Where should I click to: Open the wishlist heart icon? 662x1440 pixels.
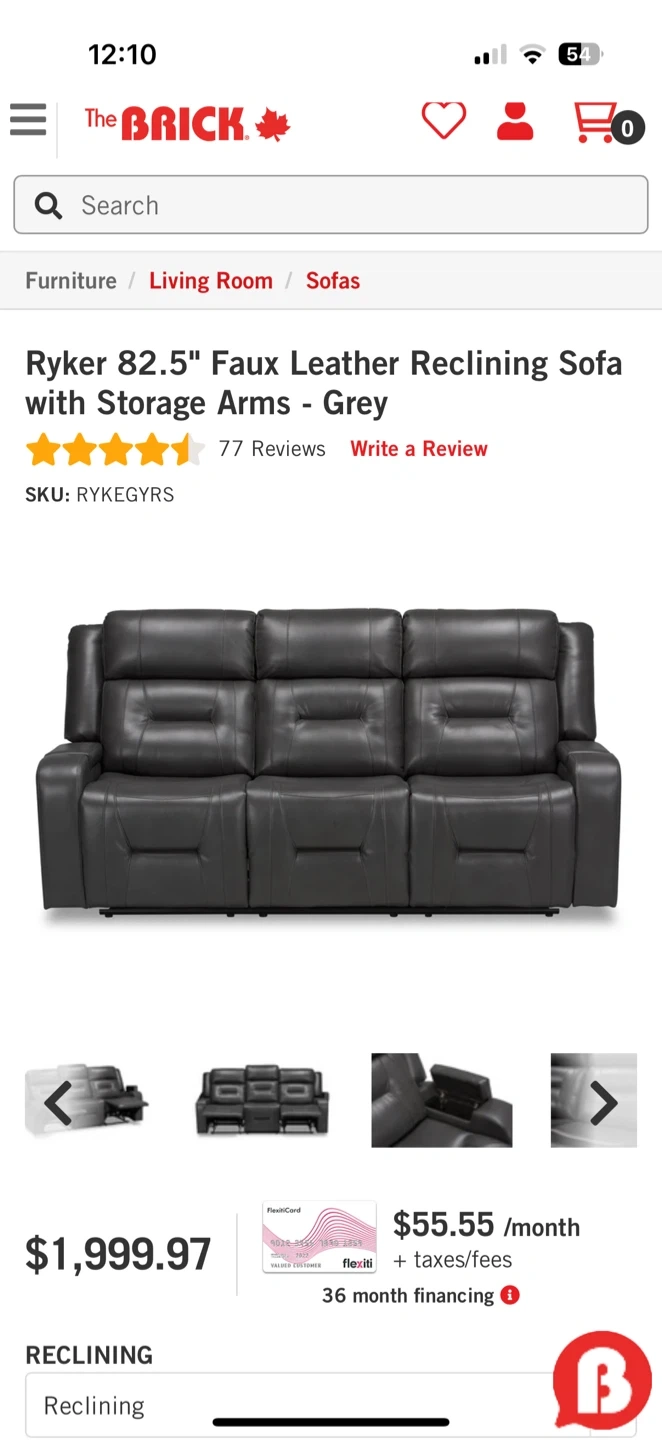click(443, 121)
